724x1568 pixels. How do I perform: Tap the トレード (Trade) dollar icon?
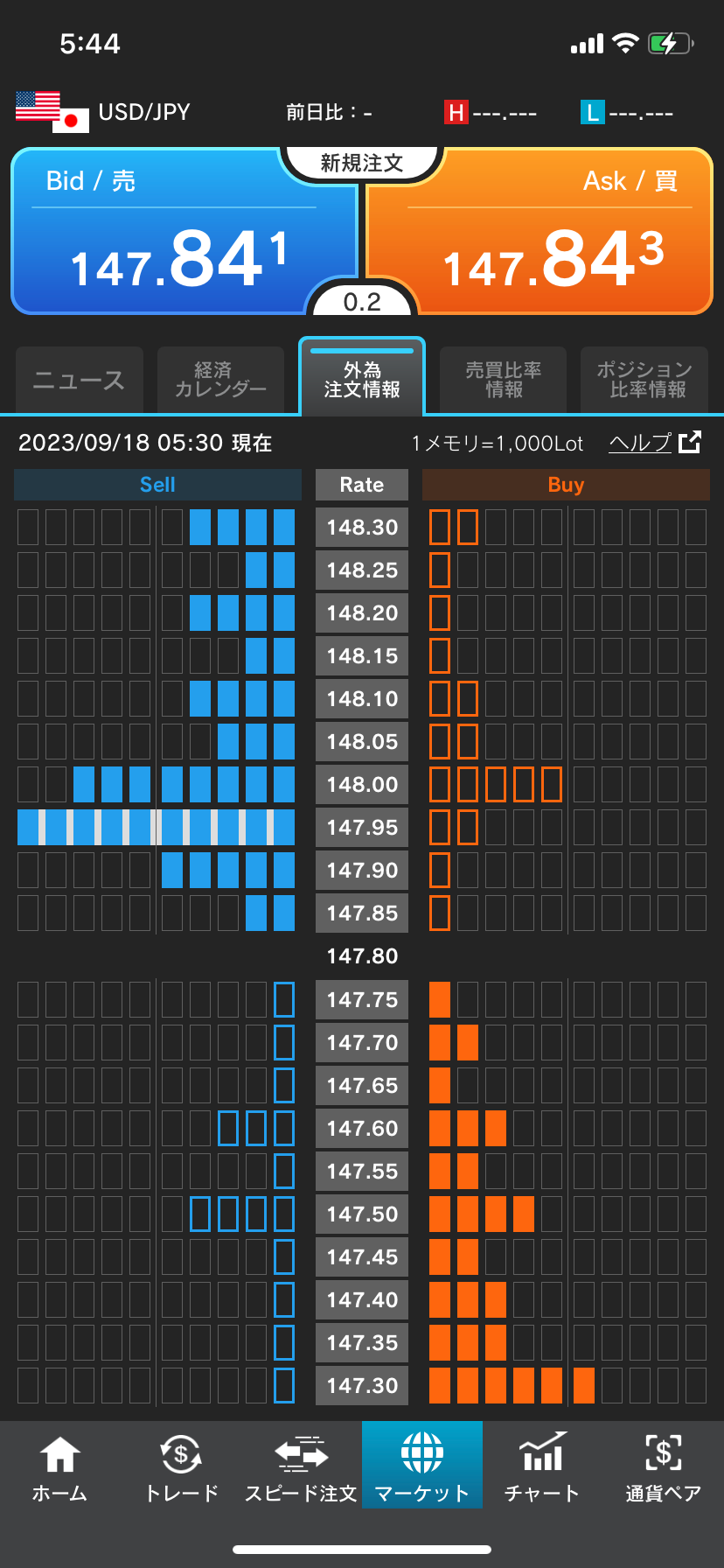[180, 1459]
